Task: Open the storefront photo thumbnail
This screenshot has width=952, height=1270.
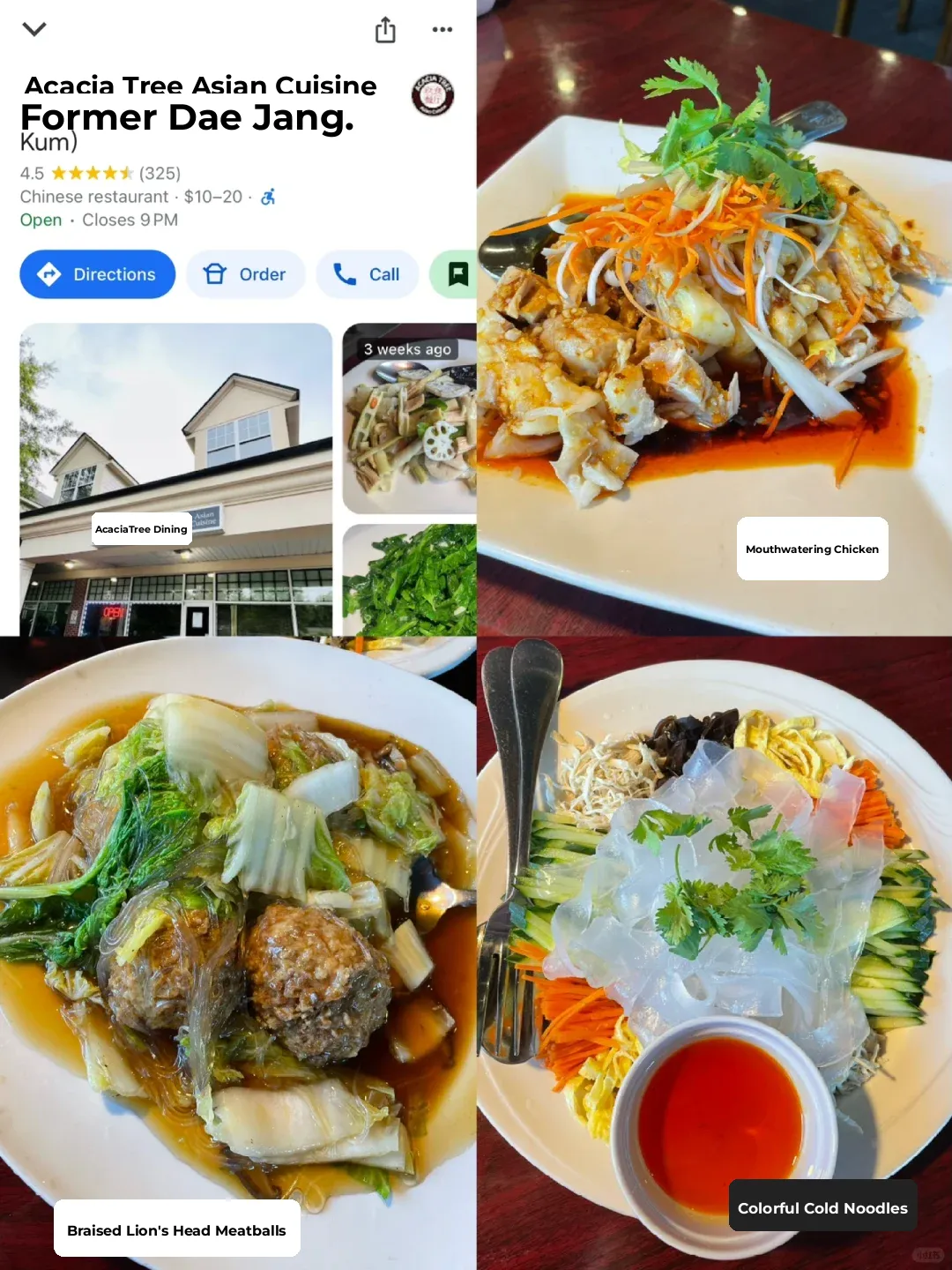Action: pyautogui.click(x=174, y=476)
